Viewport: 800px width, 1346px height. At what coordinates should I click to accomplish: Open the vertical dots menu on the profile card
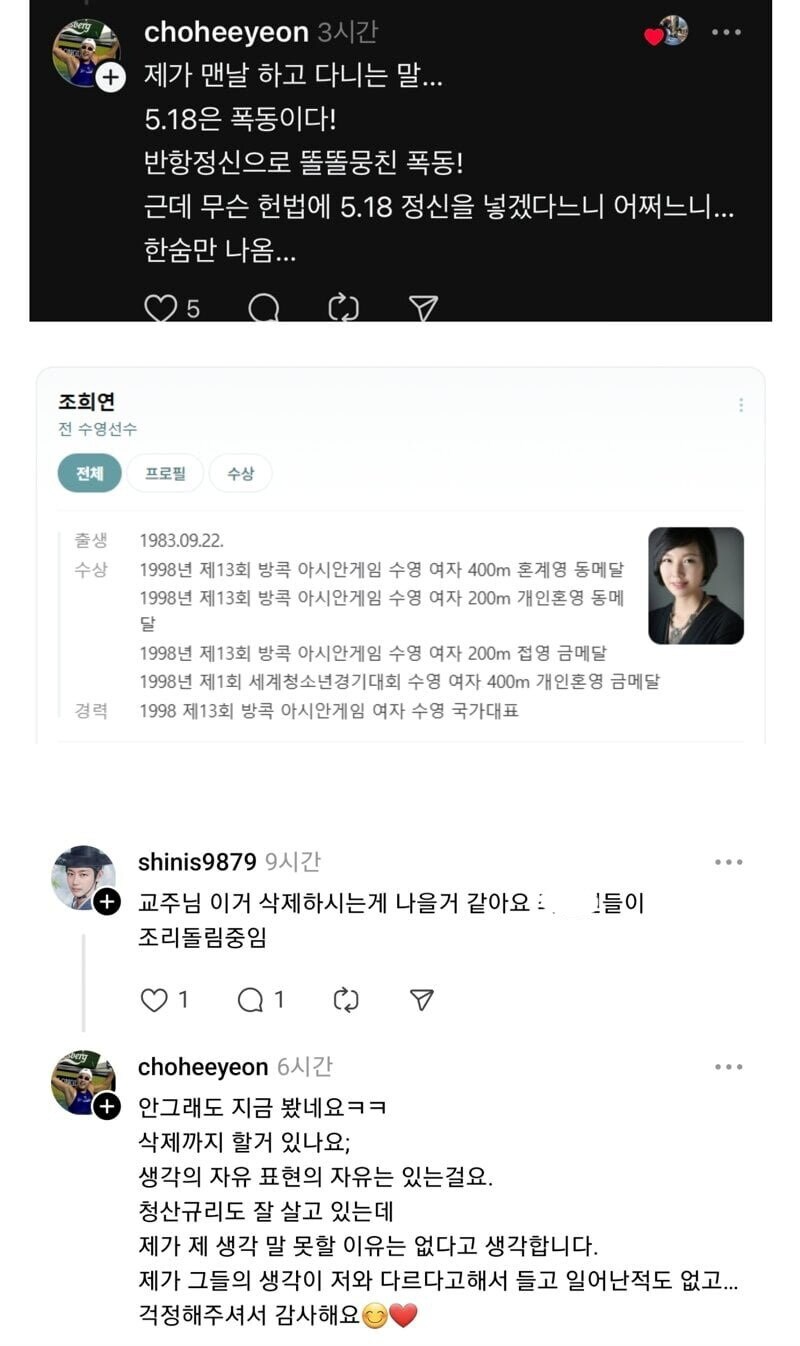click(741, 403)
